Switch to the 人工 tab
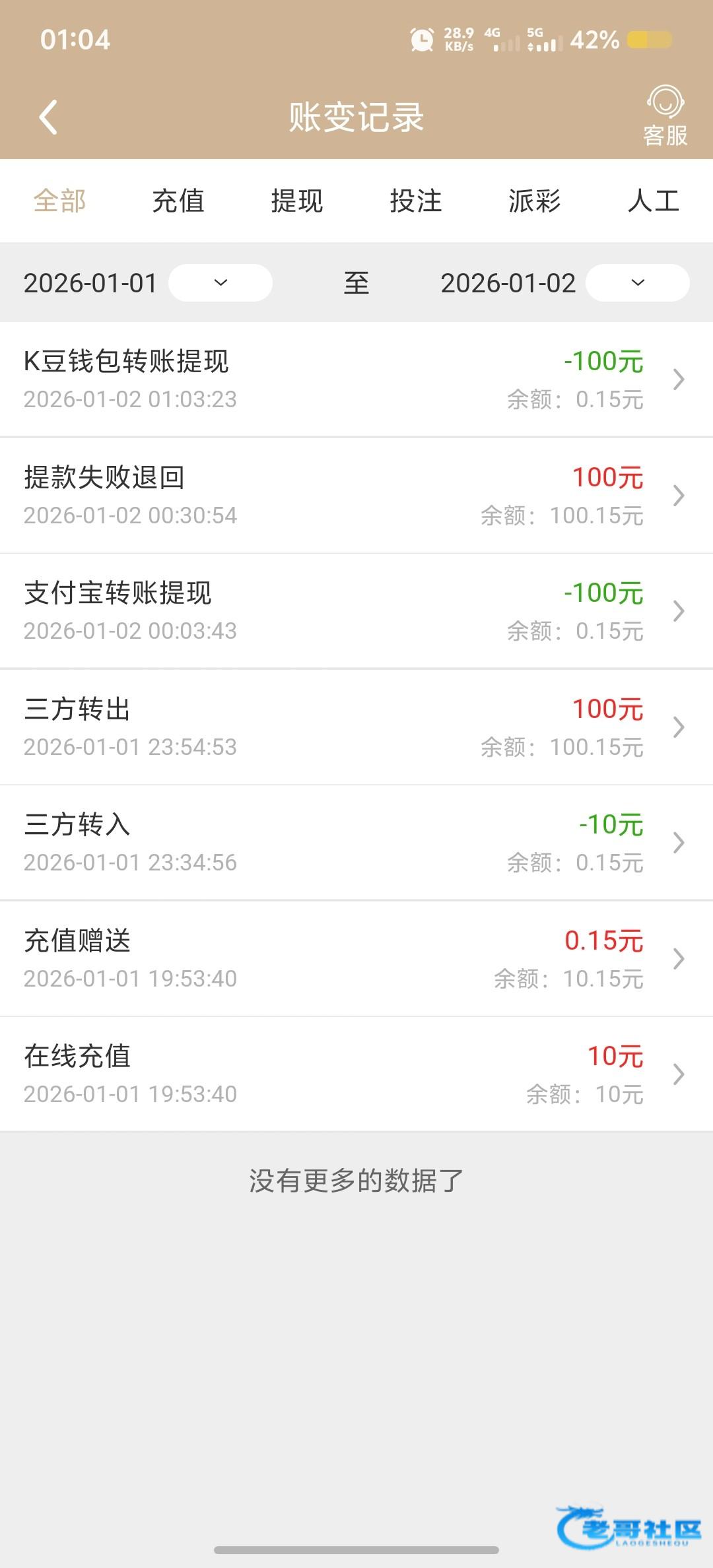 653,201
